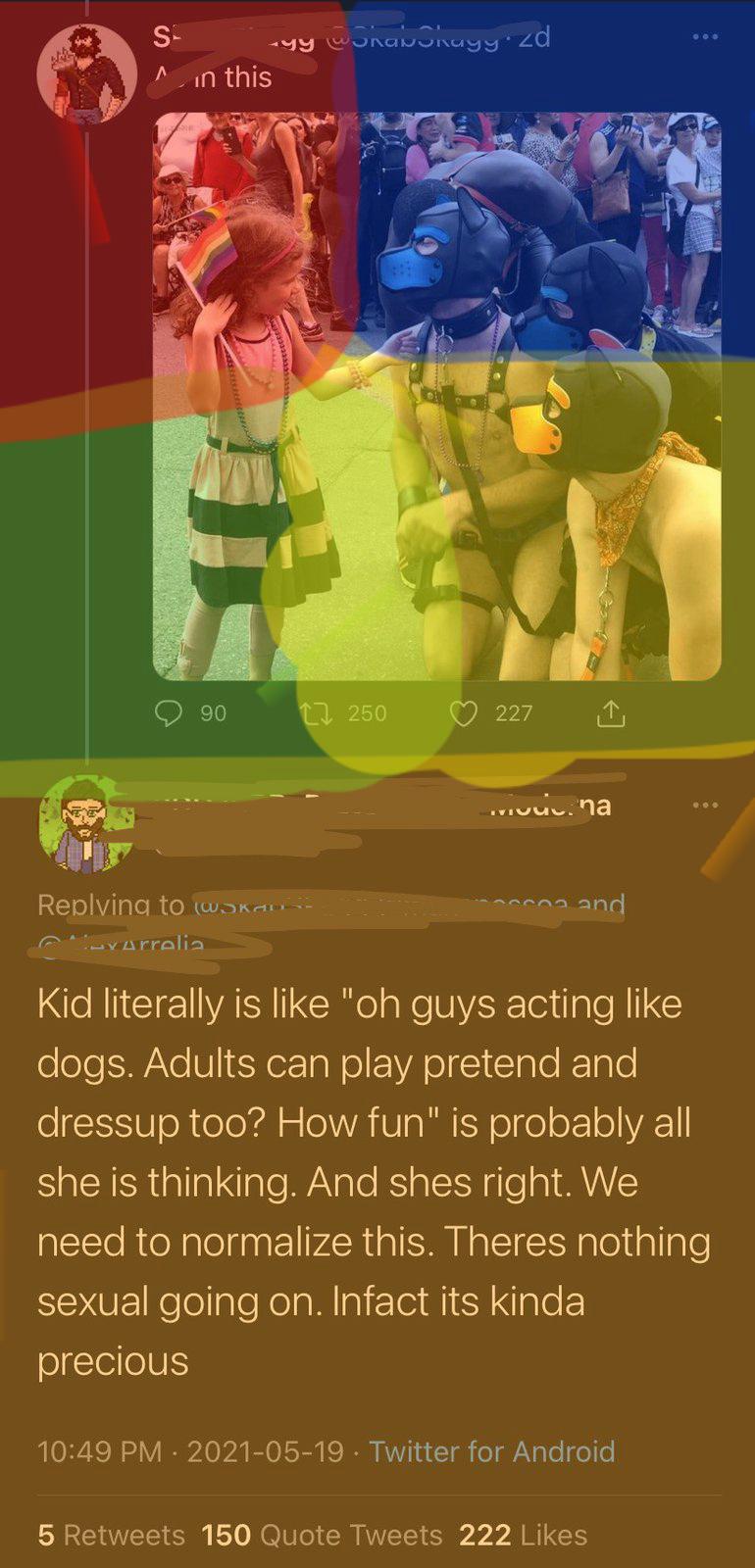View the 5 Retweets list
The image size is (755, 1568).
pos(111,1535)
